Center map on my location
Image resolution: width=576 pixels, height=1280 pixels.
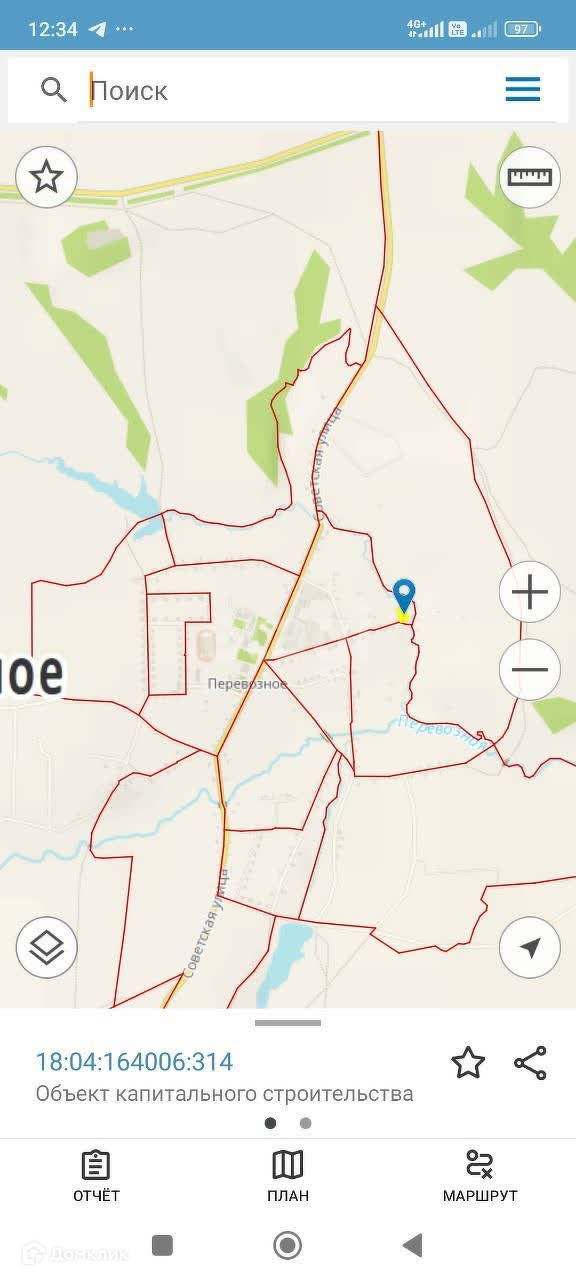pos(529,947)
